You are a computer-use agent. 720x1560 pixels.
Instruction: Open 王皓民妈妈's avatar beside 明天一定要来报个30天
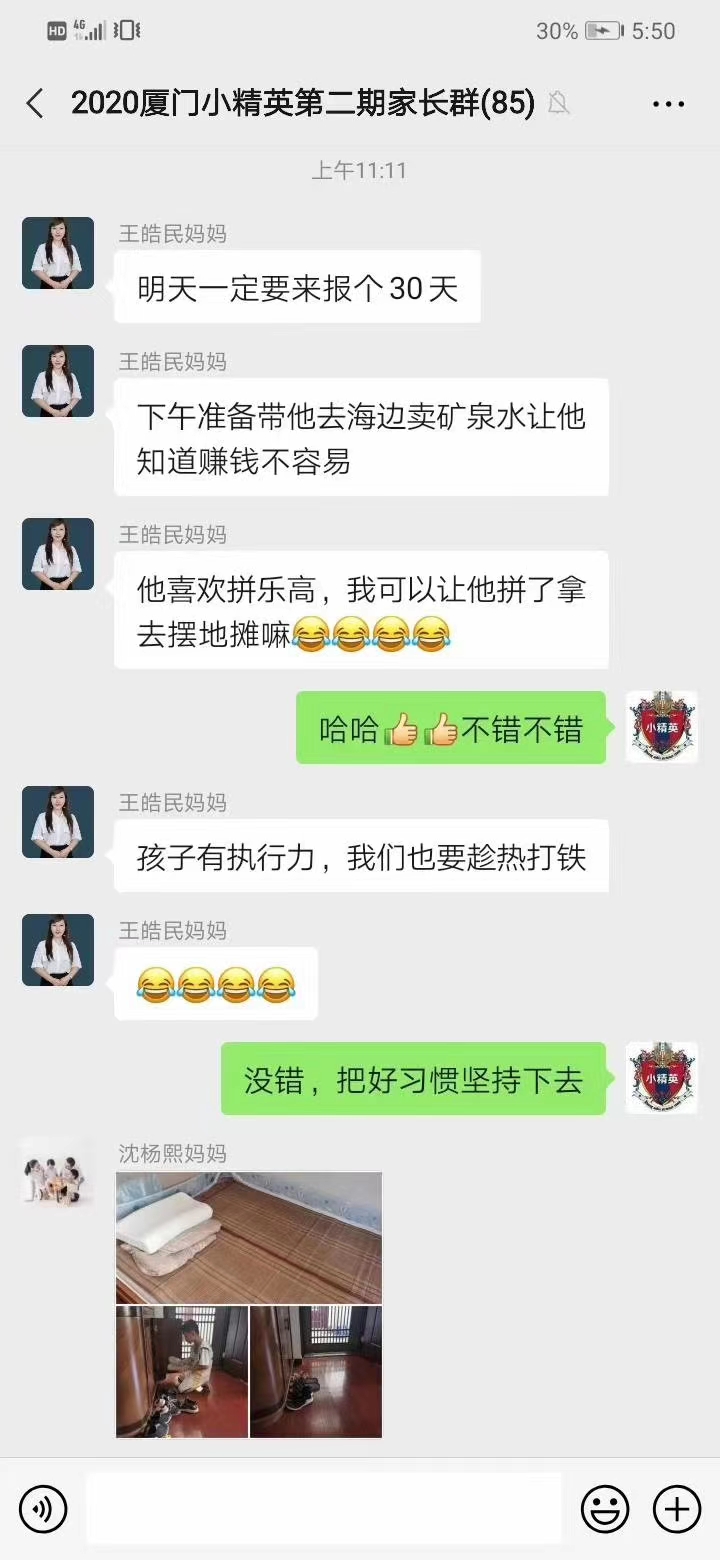pyautogui.click(x=58, y=253)
